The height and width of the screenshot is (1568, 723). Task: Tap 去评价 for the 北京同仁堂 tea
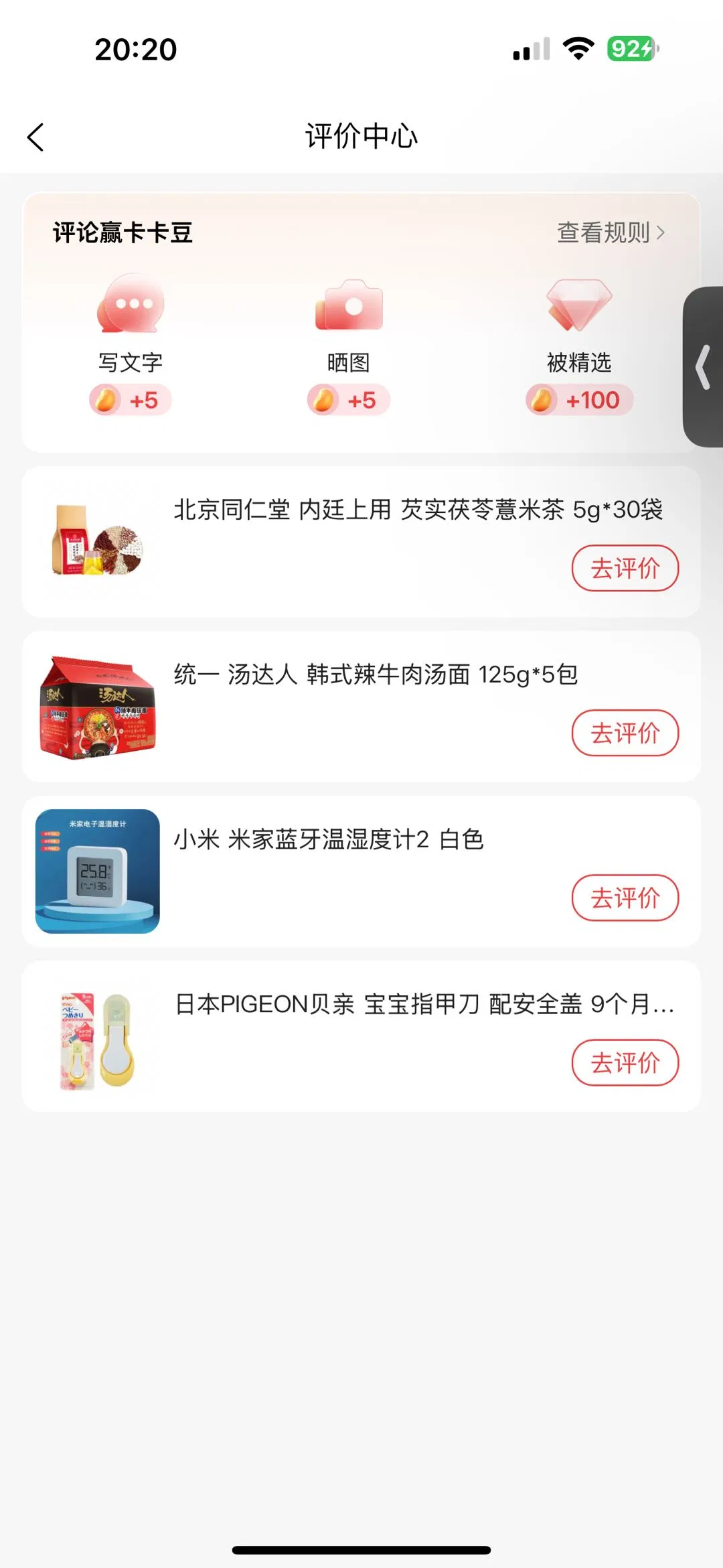click(x=625, y=568)
